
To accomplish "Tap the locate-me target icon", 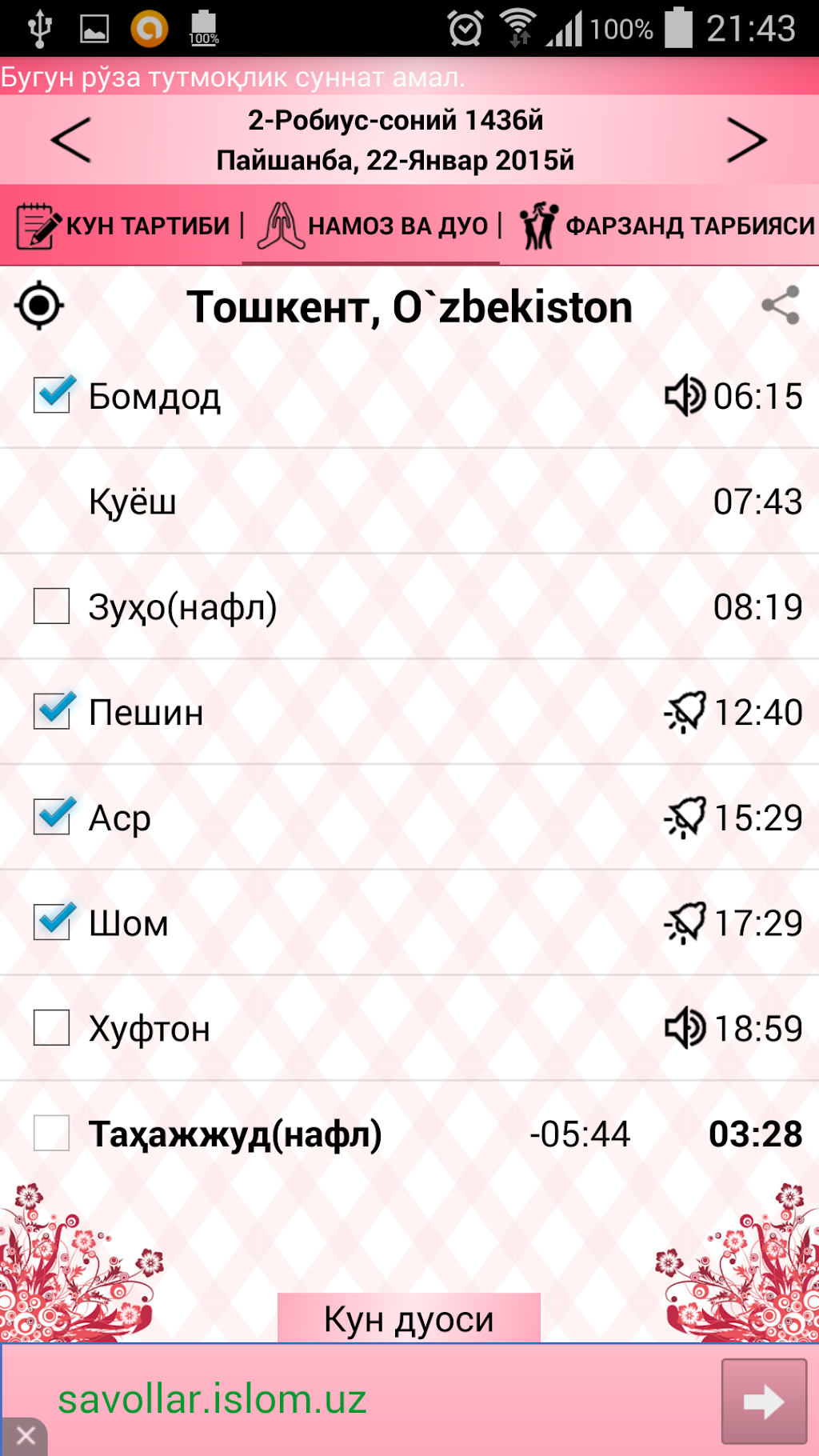I will (x=39, y=306).
